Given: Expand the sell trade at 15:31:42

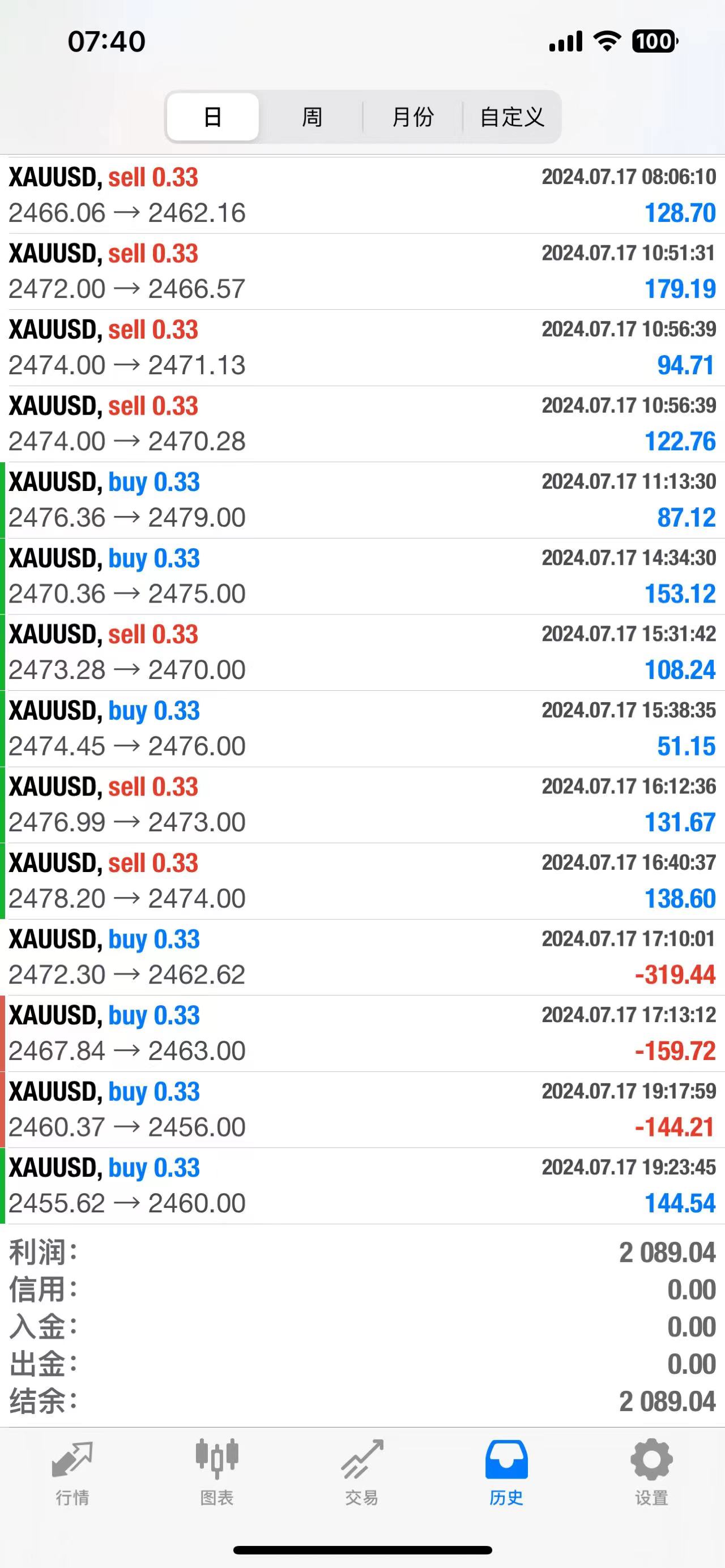Looking at the screenshot, I should (362, 652).
